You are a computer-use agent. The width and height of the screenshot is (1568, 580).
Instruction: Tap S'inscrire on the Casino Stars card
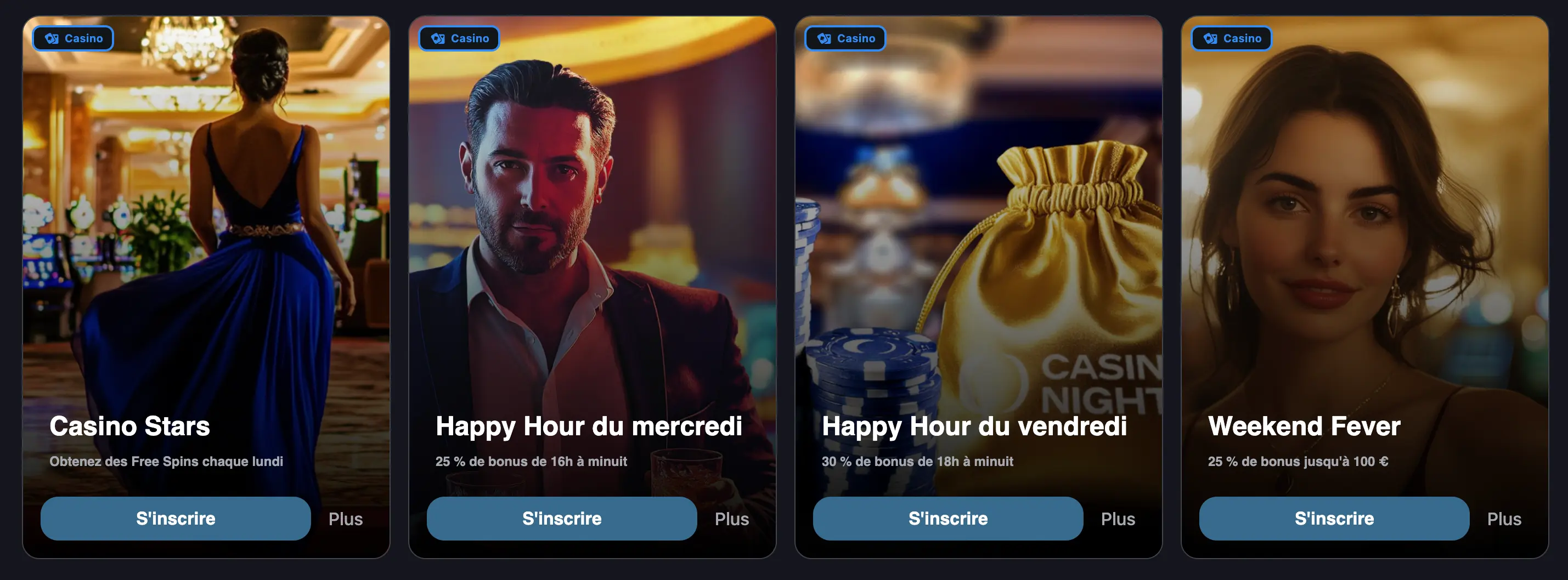click(176, 519)
